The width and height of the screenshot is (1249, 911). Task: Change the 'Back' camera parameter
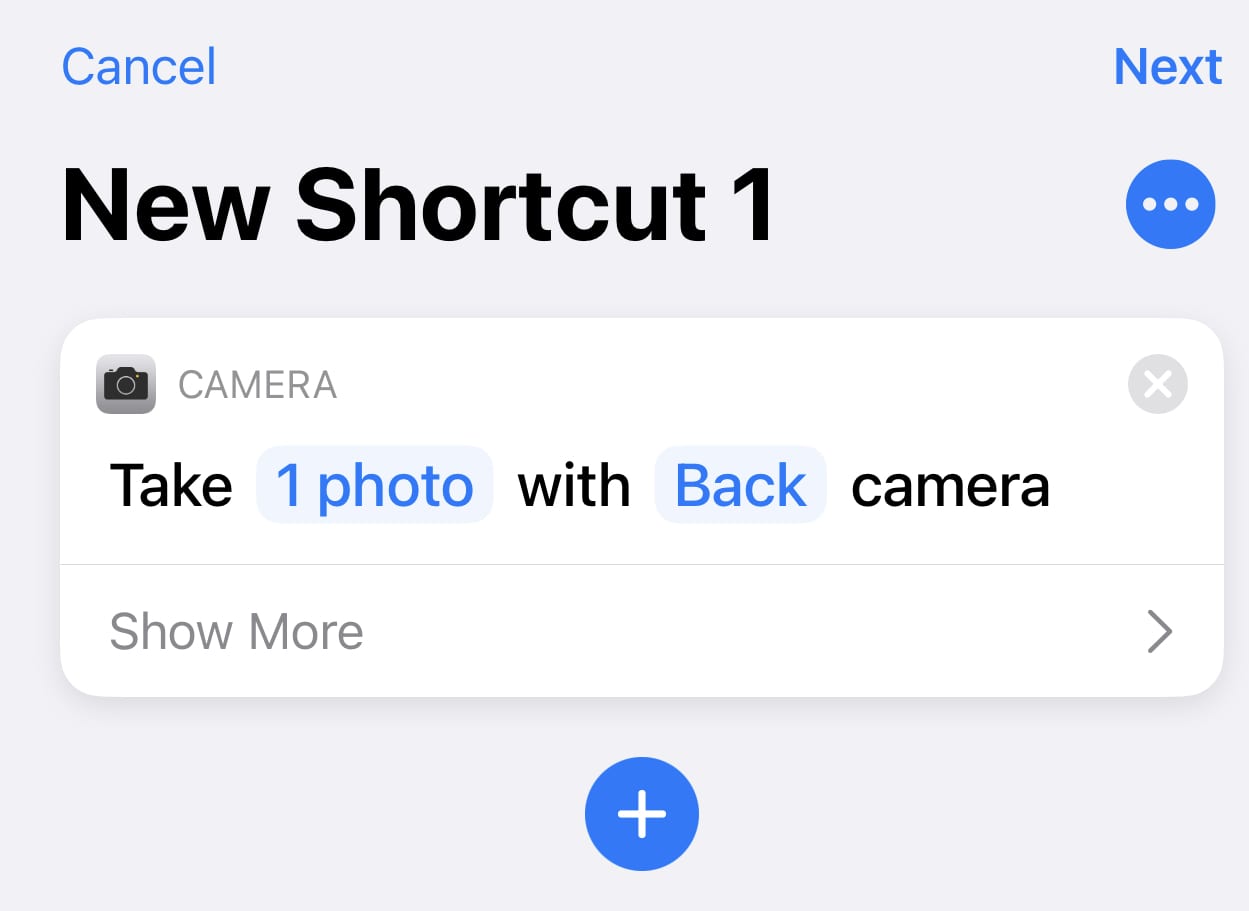[x=740, y=486]
